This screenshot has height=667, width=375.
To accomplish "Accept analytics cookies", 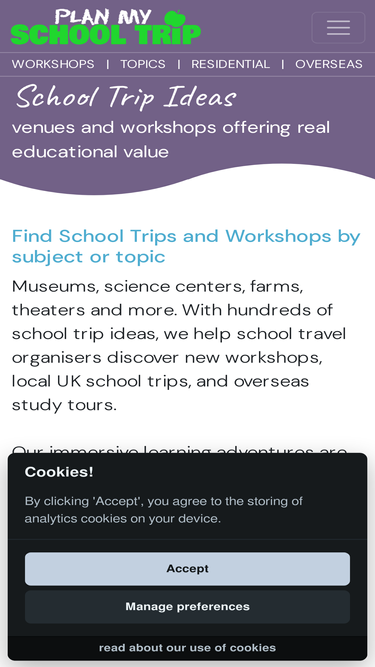I will pos(188,569).
